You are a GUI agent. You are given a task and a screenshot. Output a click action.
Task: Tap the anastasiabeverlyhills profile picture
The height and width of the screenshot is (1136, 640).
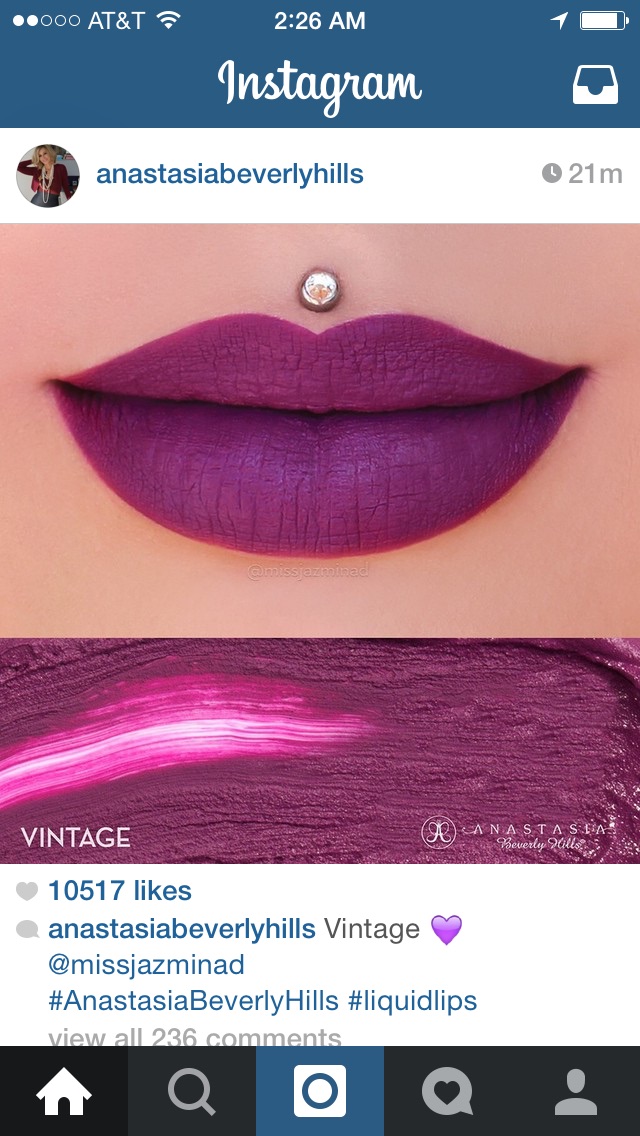click(x=48, y=176)
